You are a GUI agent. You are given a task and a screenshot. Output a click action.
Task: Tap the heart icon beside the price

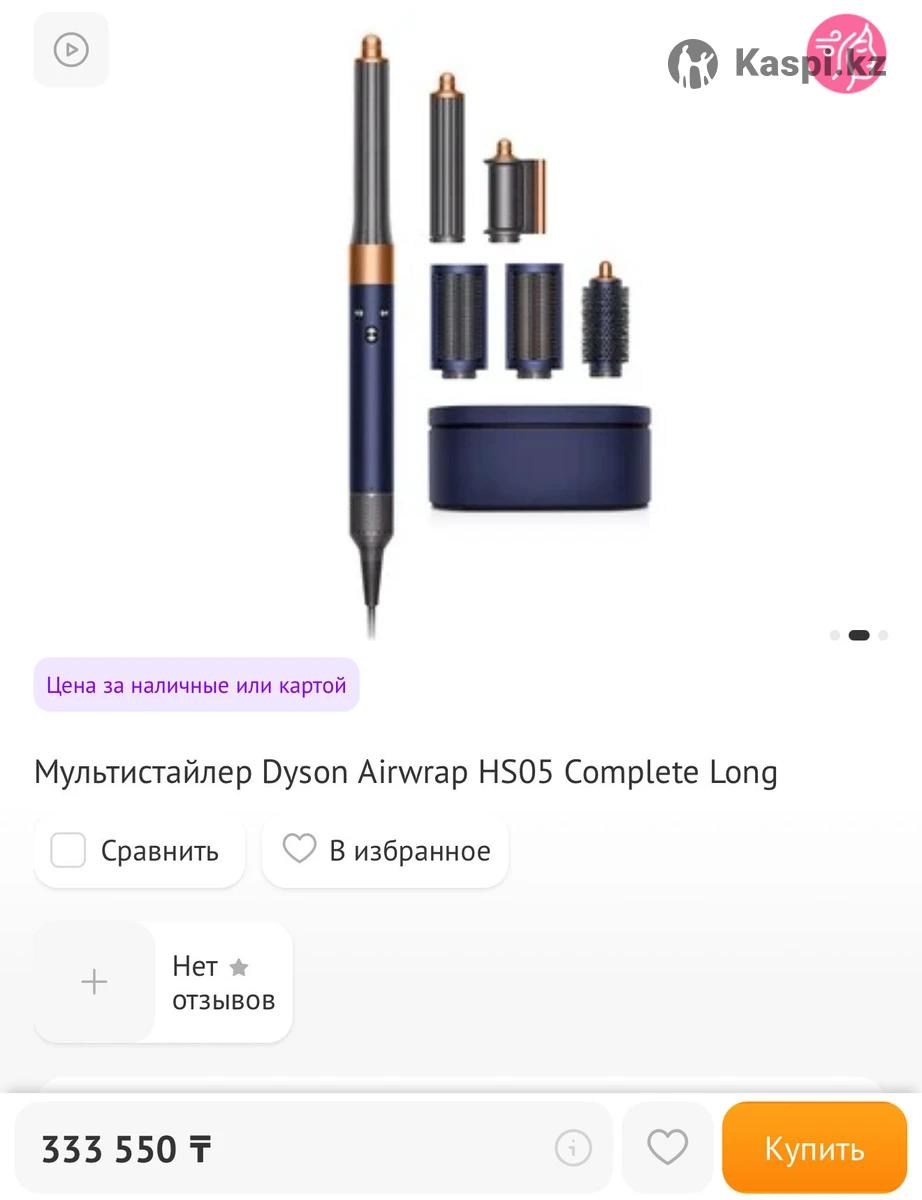[x=667, y=1148]
